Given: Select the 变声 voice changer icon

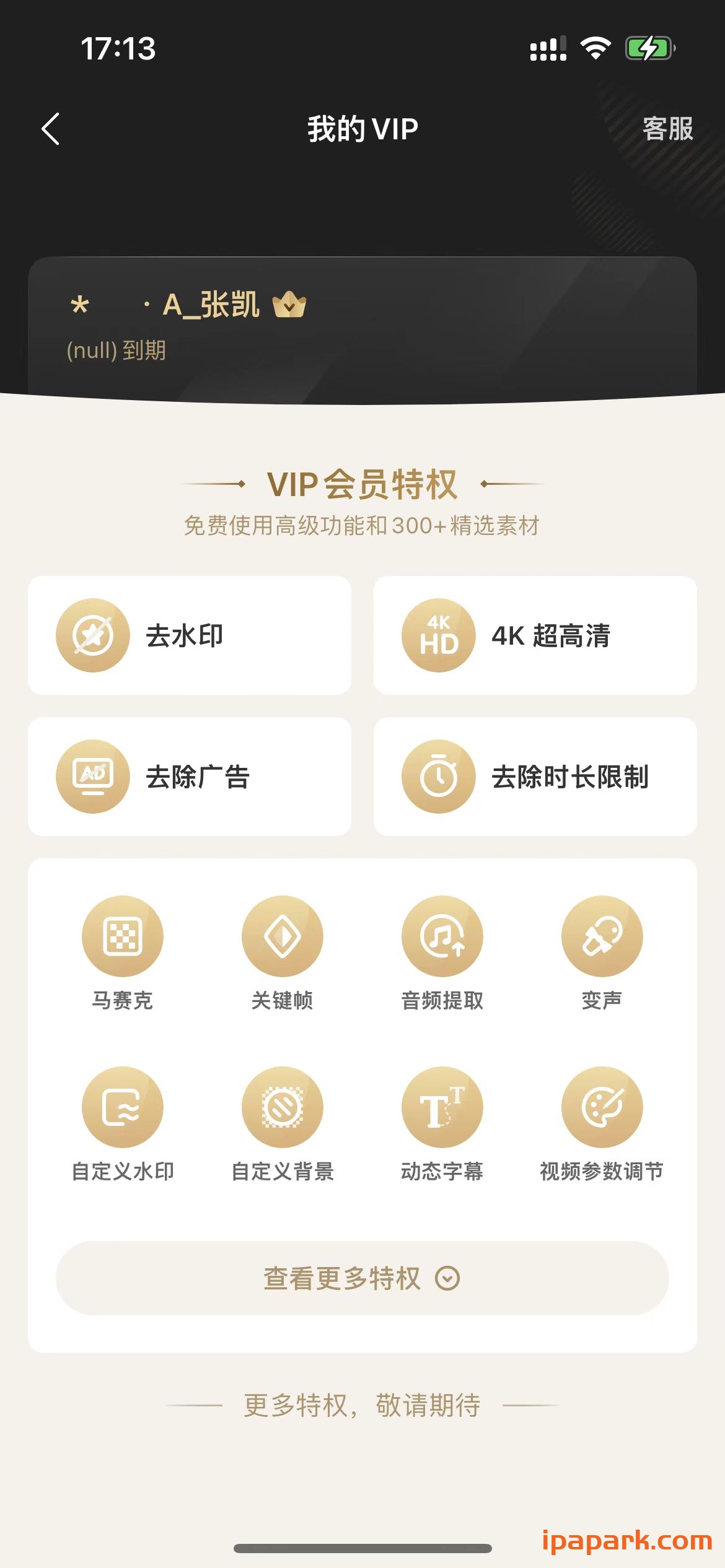Looking at the screenshot, I should coord(601,936).
